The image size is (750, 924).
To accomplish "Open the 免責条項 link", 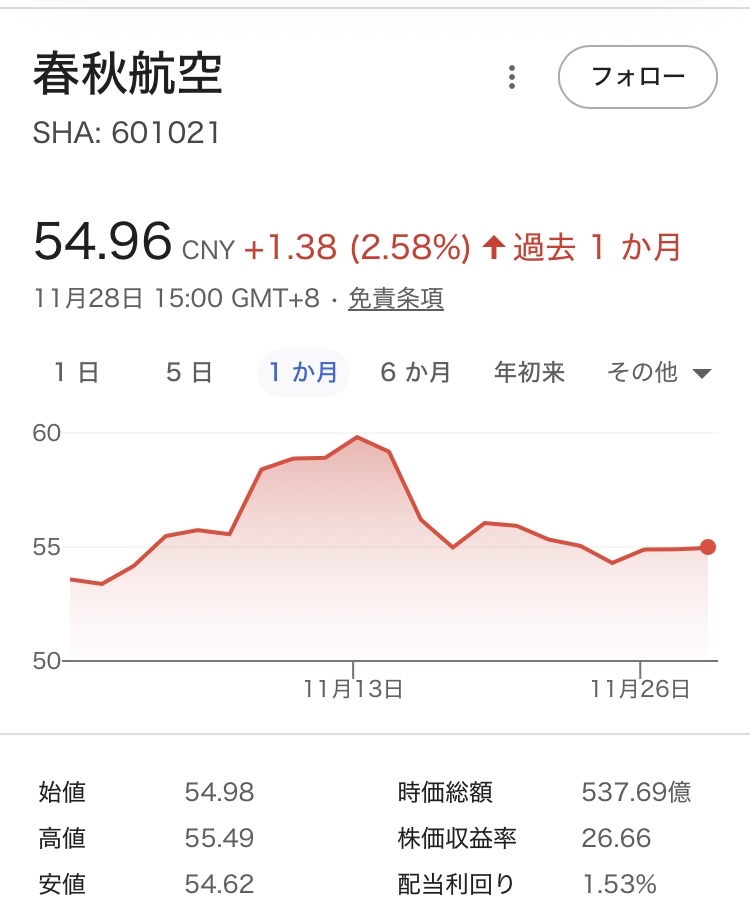I will (395, 298).
